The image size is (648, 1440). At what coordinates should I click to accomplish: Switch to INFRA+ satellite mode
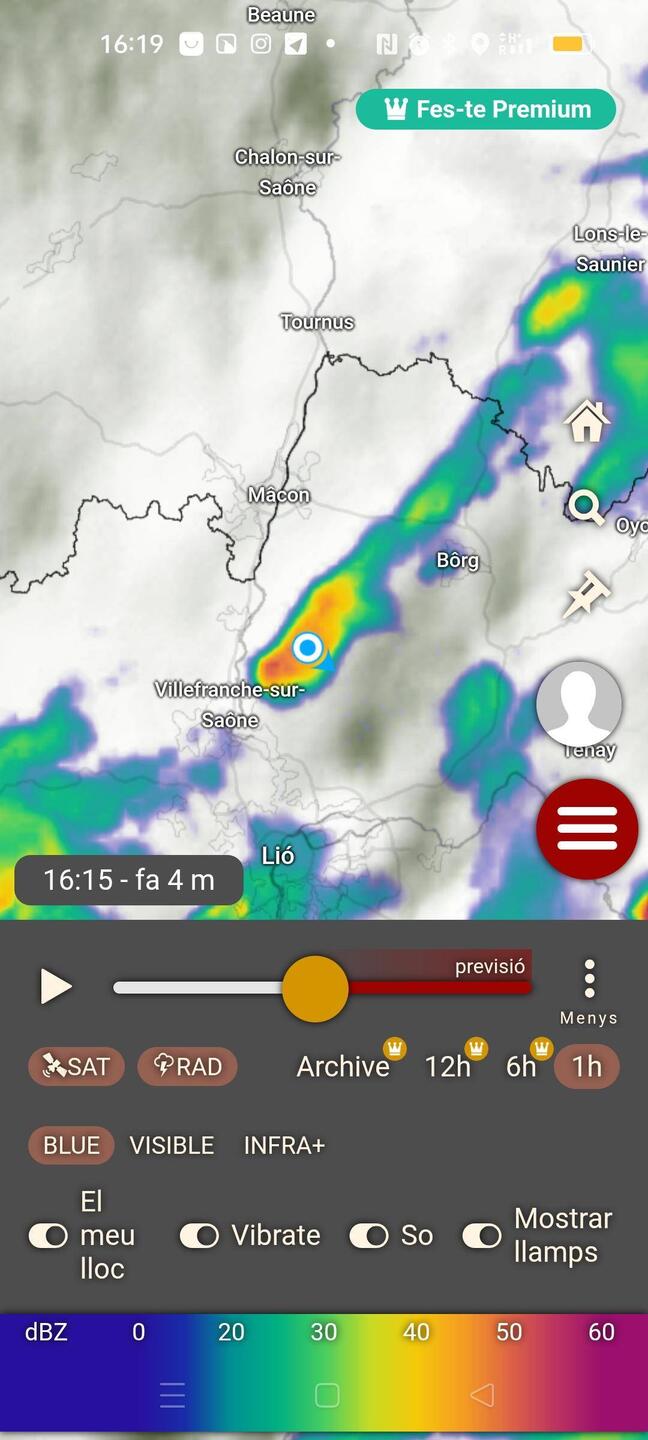point(284,1145)
